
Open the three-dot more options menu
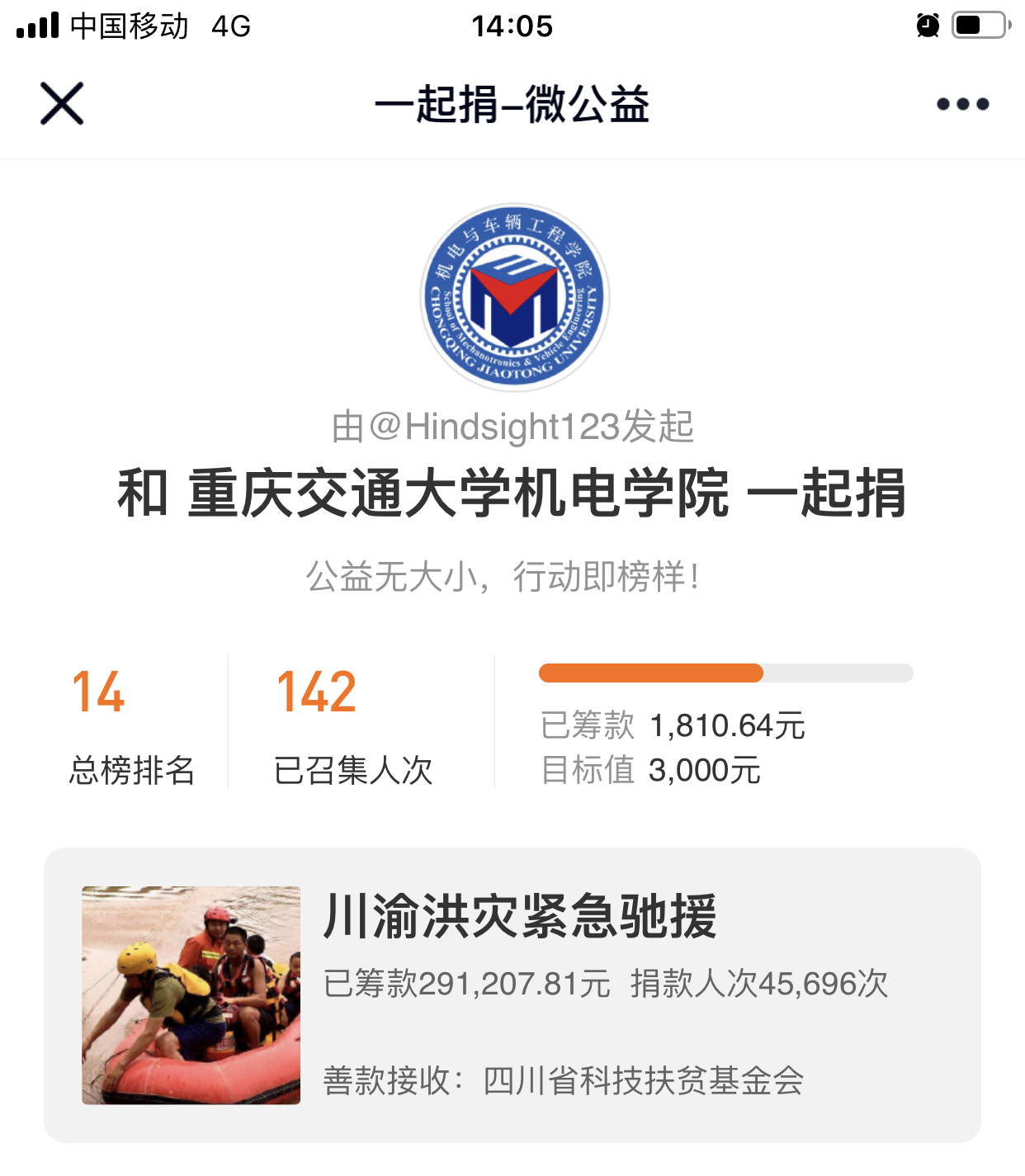(x=962, y=104)
